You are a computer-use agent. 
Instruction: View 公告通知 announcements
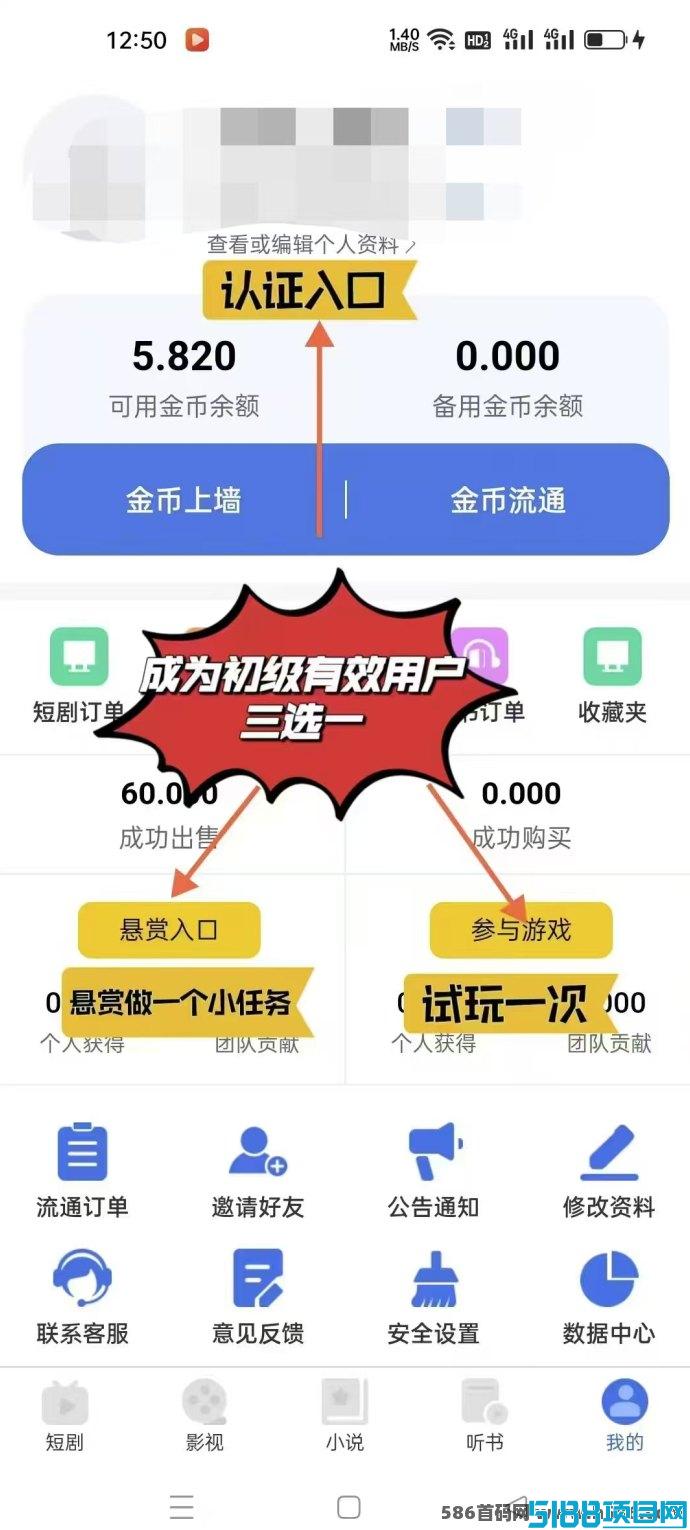pos(433,1172)
